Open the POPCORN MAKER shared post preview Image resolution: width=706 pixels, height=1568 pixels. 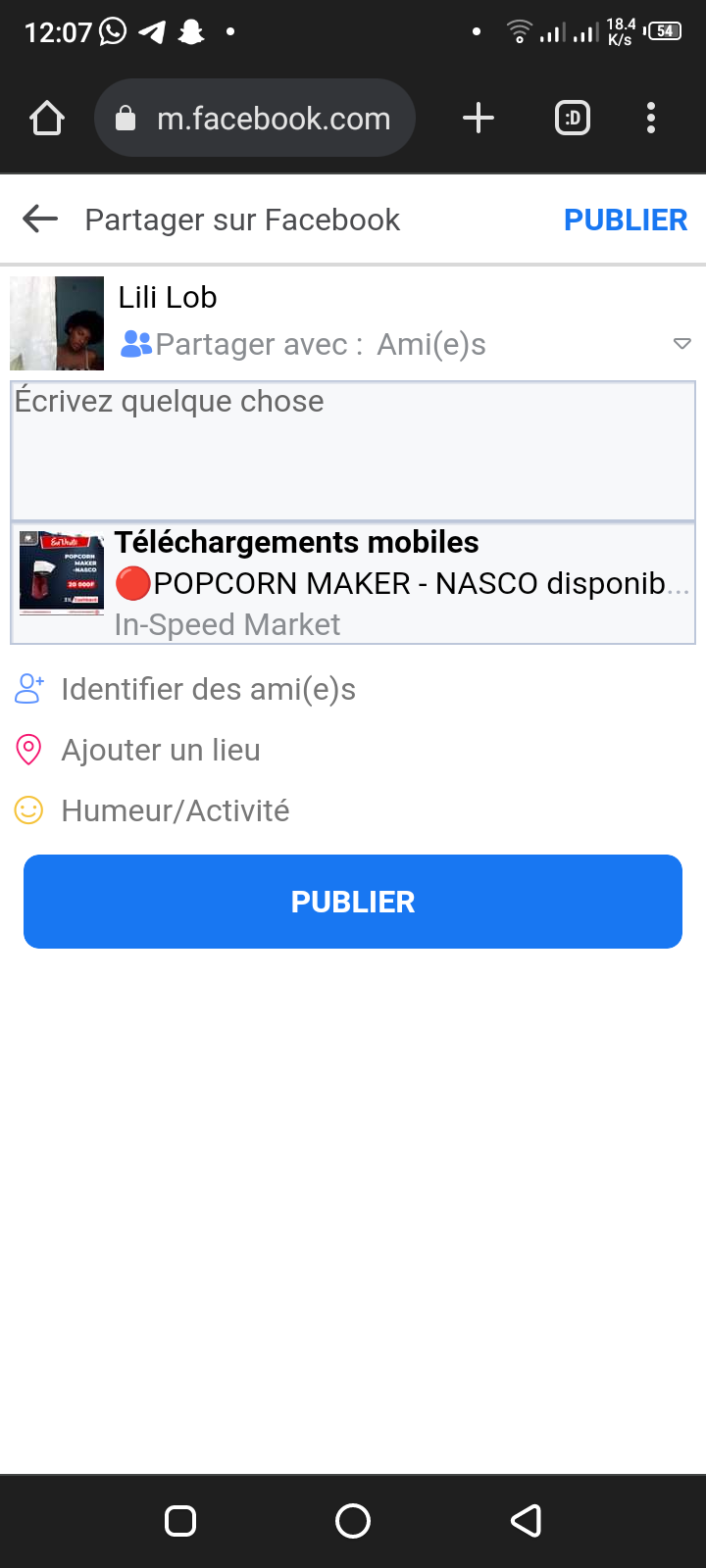pyautogui.click(x=353, y=583)
